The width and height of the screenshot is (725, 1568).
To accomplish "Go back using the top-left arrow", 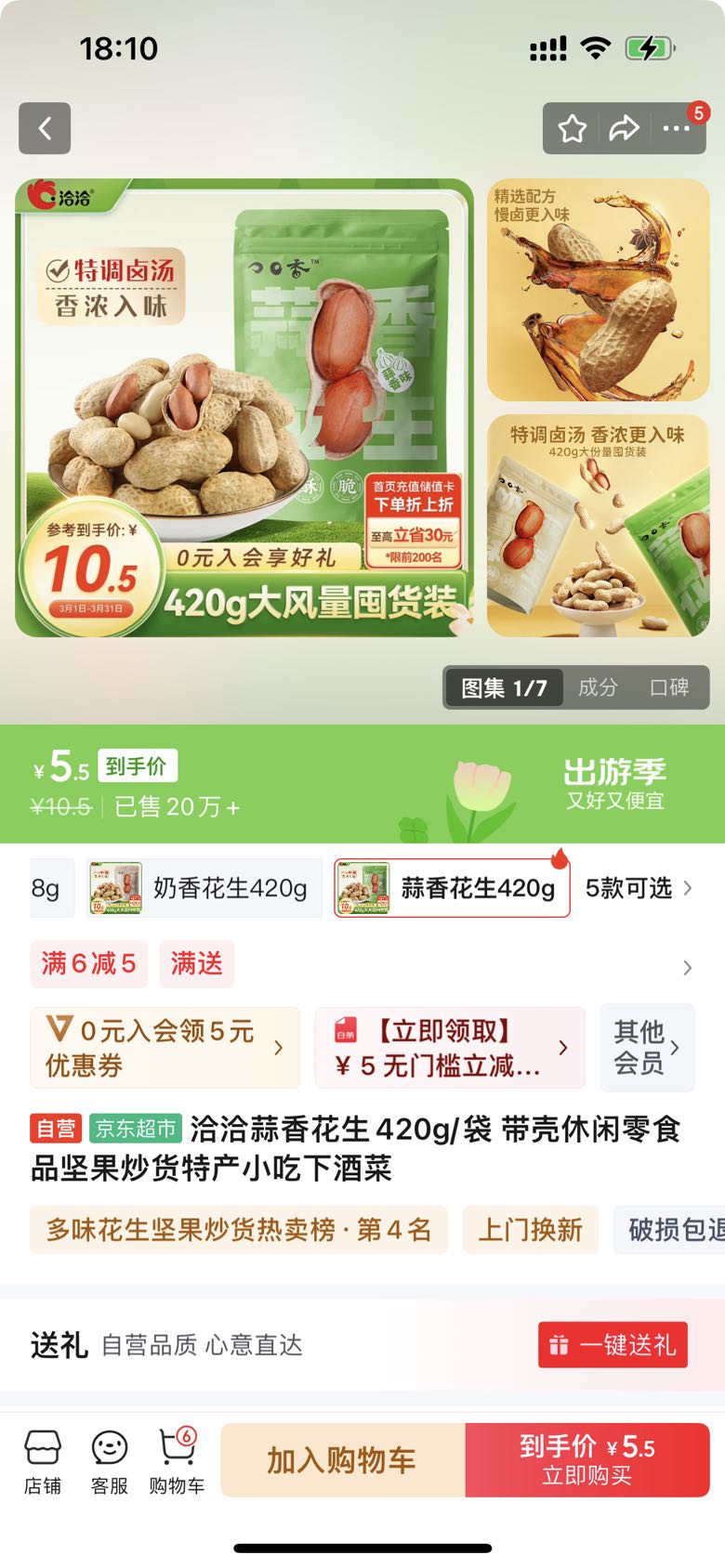I will [x=45, y=128].
